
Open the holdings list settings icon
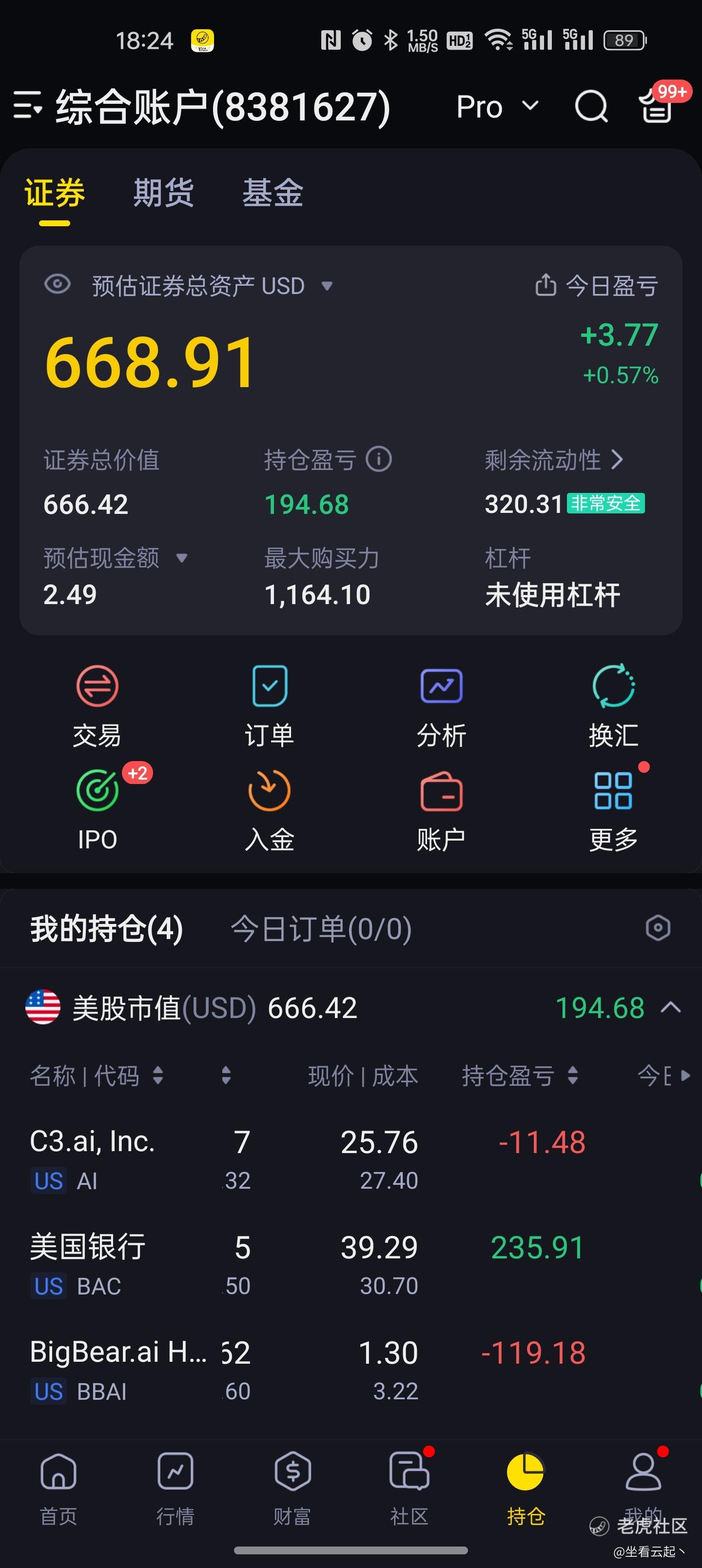[658, 928]
